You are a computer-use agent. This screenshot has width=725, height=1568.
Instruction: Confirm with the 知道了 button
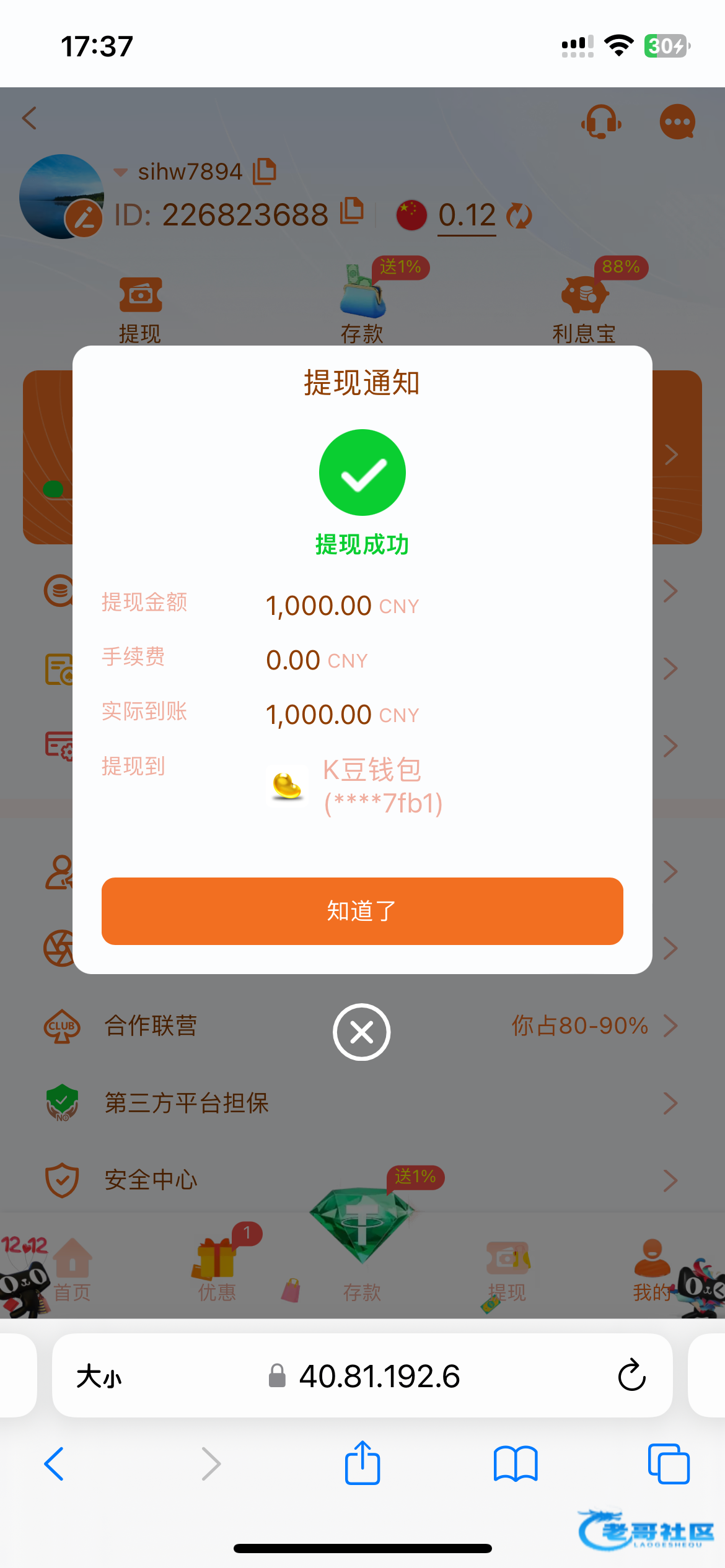tap(362, 911)
